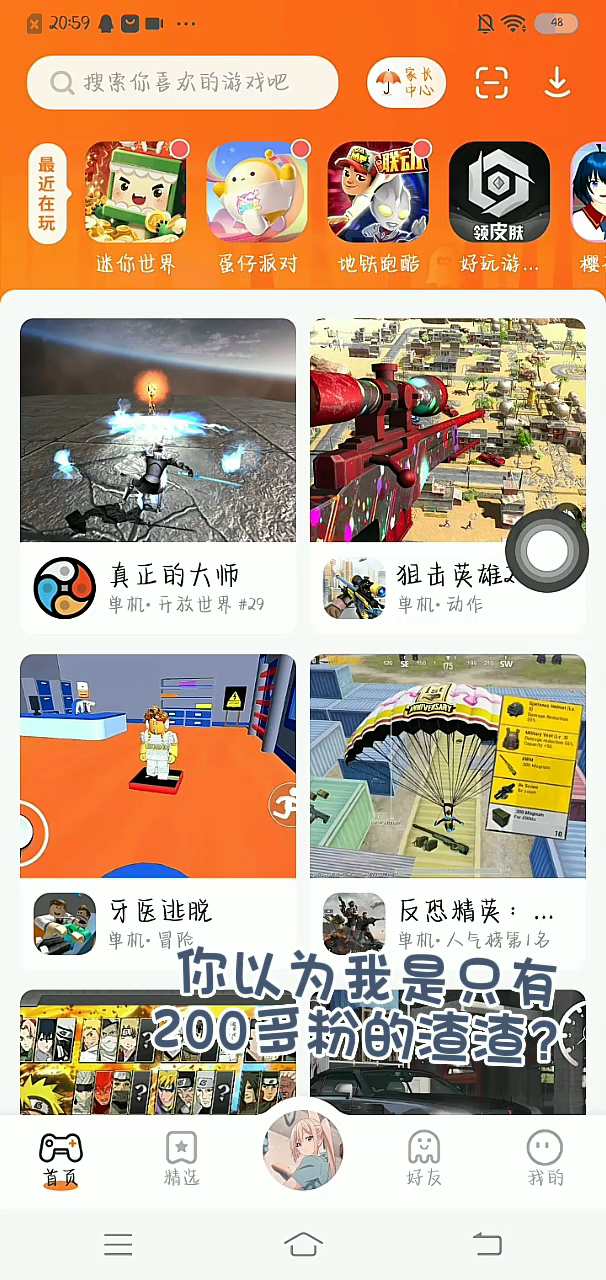Viewport: 606px width, 1280px height.
Task: Tap the floating round assistive button
Action: tap(546, 549)
